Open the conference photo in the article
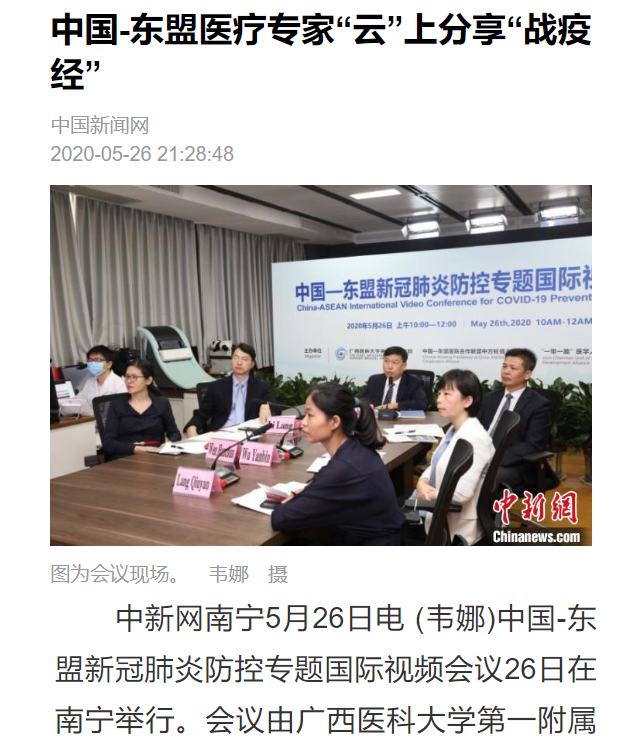This screenshot has height=747, width=631. point(320,365)
